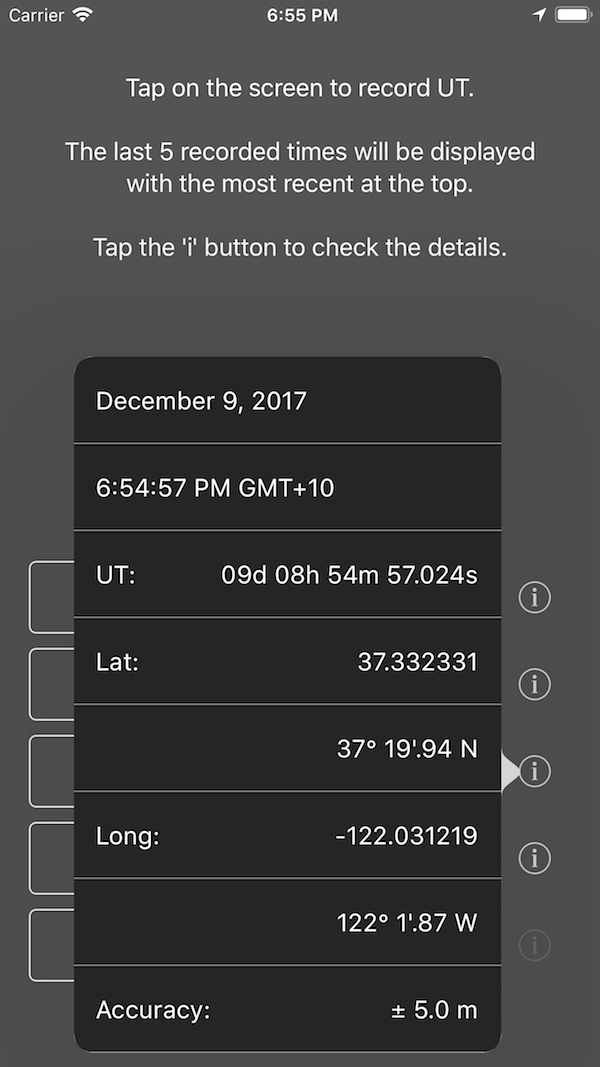View details of the fourth recorded time
The image size is (600, 1067).
pyautogui.click(x=535, y=859)
